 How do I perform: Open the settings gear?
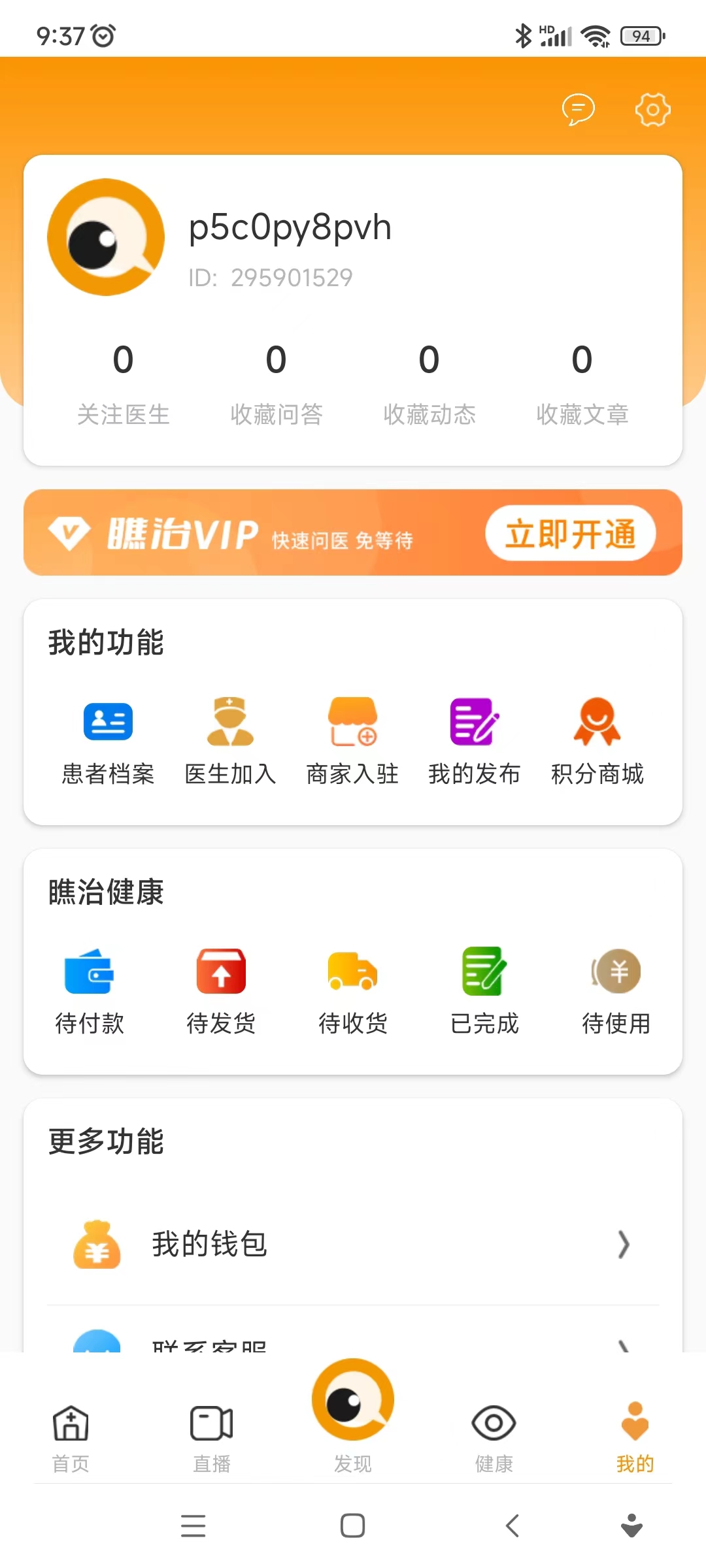tap(652, 110)
